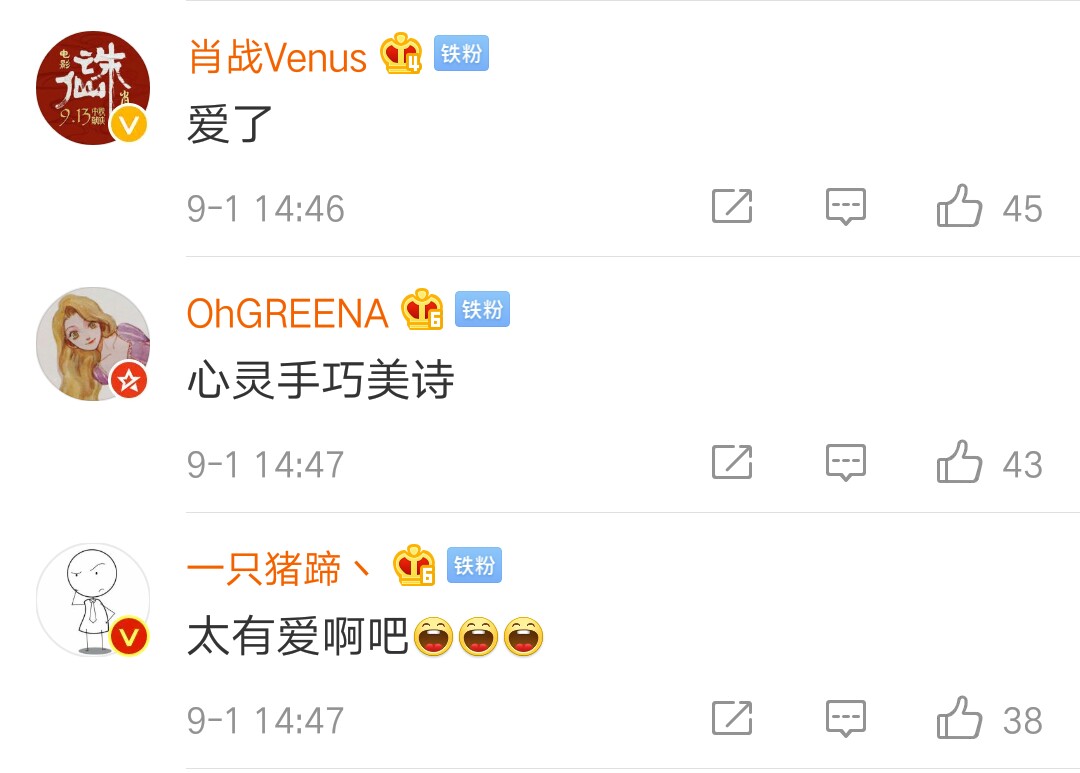Tap the username 肖战Venus
This screenshot has height=773, width=1080.
[277, 58]
